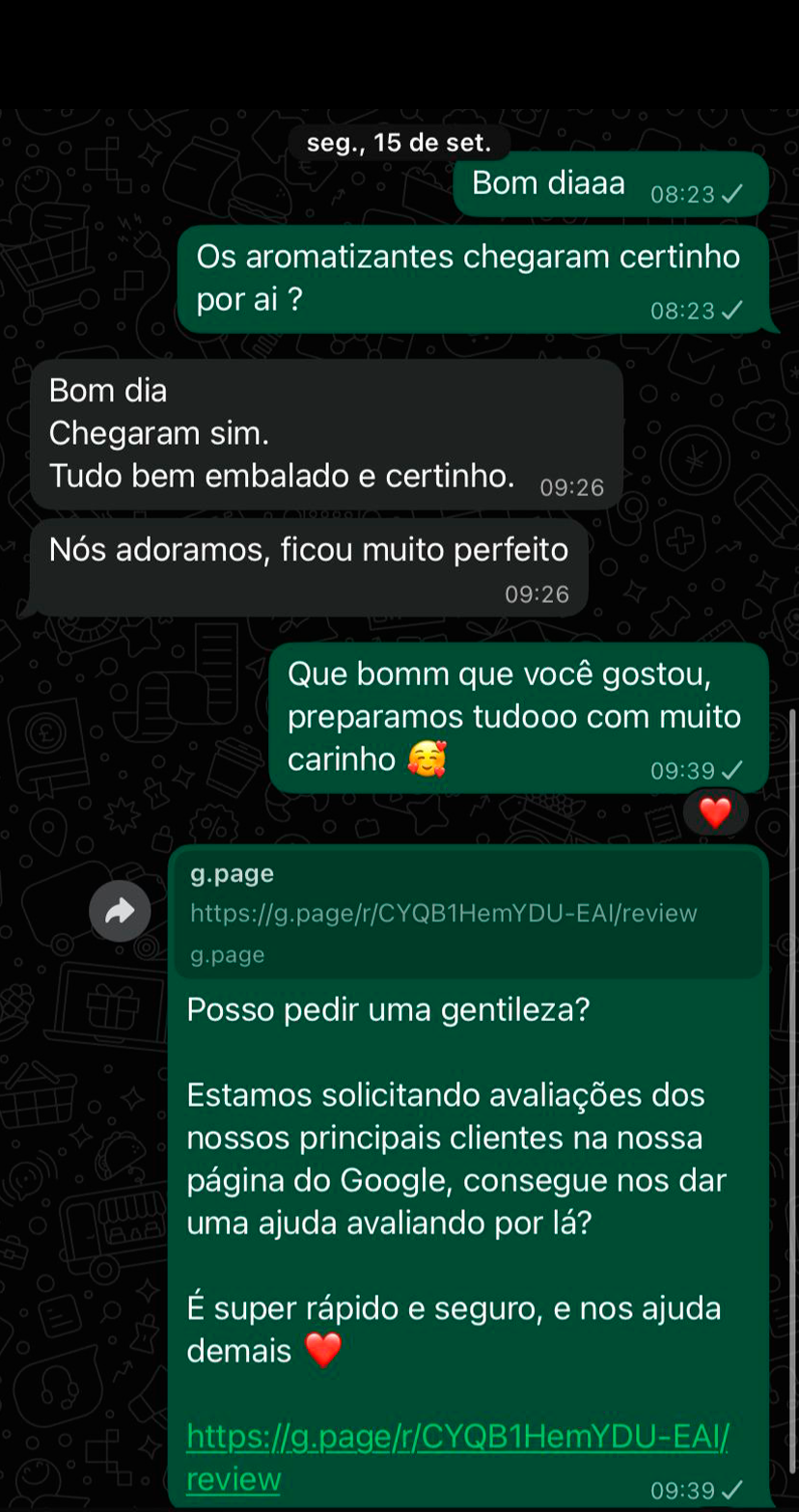Image resolution: width=799 pixels, height=1512 pixels.
Task: Forward the g.page link message
Action: click(120, 911)
